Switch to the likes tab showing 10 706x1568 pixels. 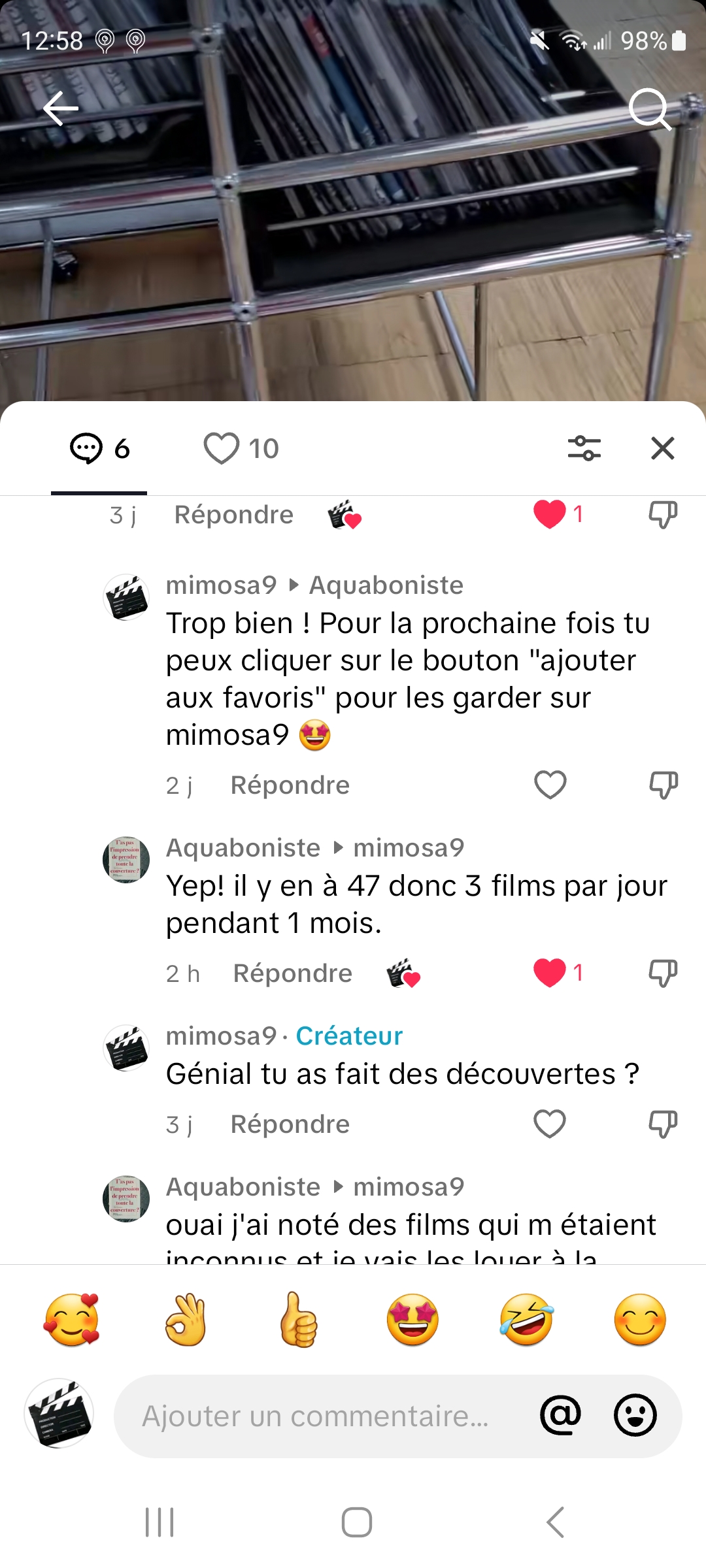tap(241, 449)
